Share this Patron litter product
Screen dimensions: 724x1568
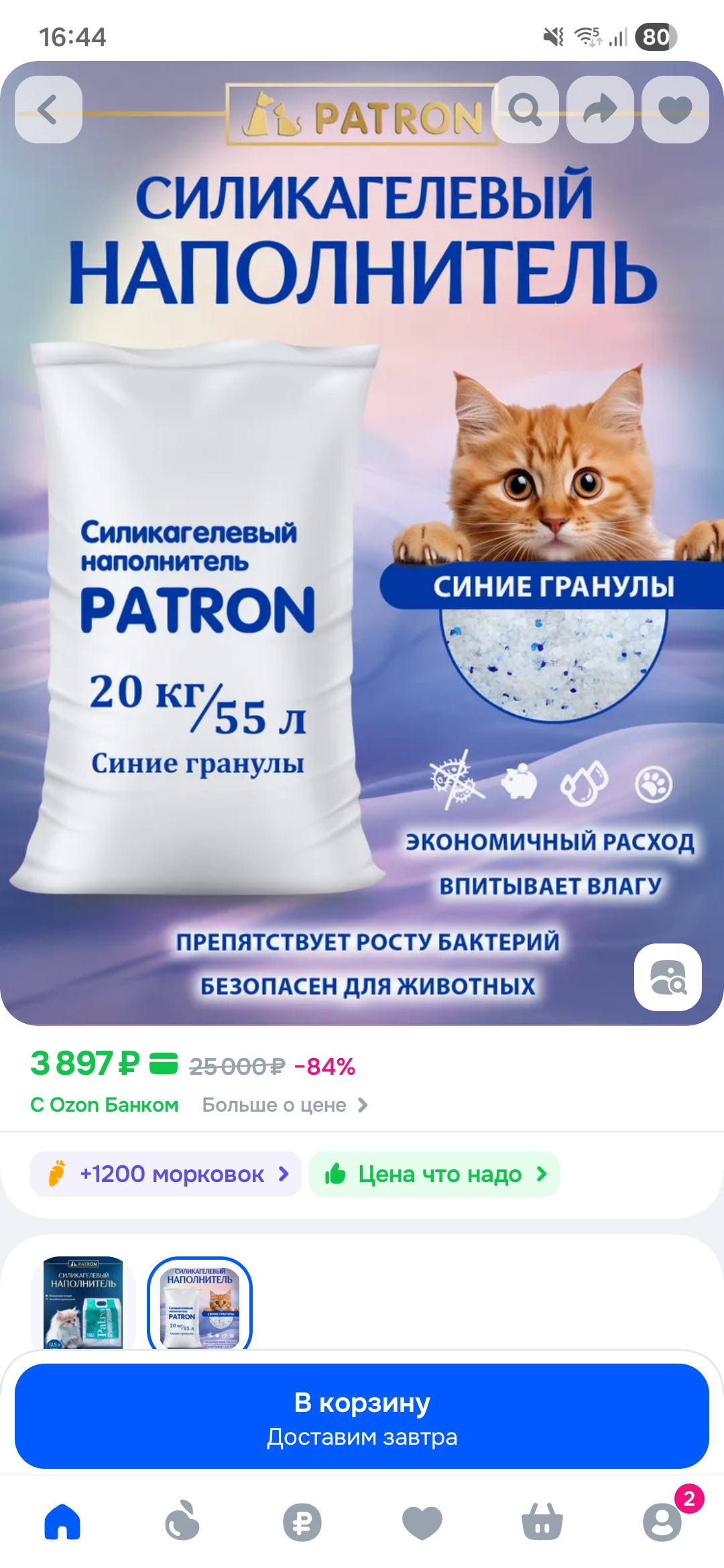(x=600, y=109)
